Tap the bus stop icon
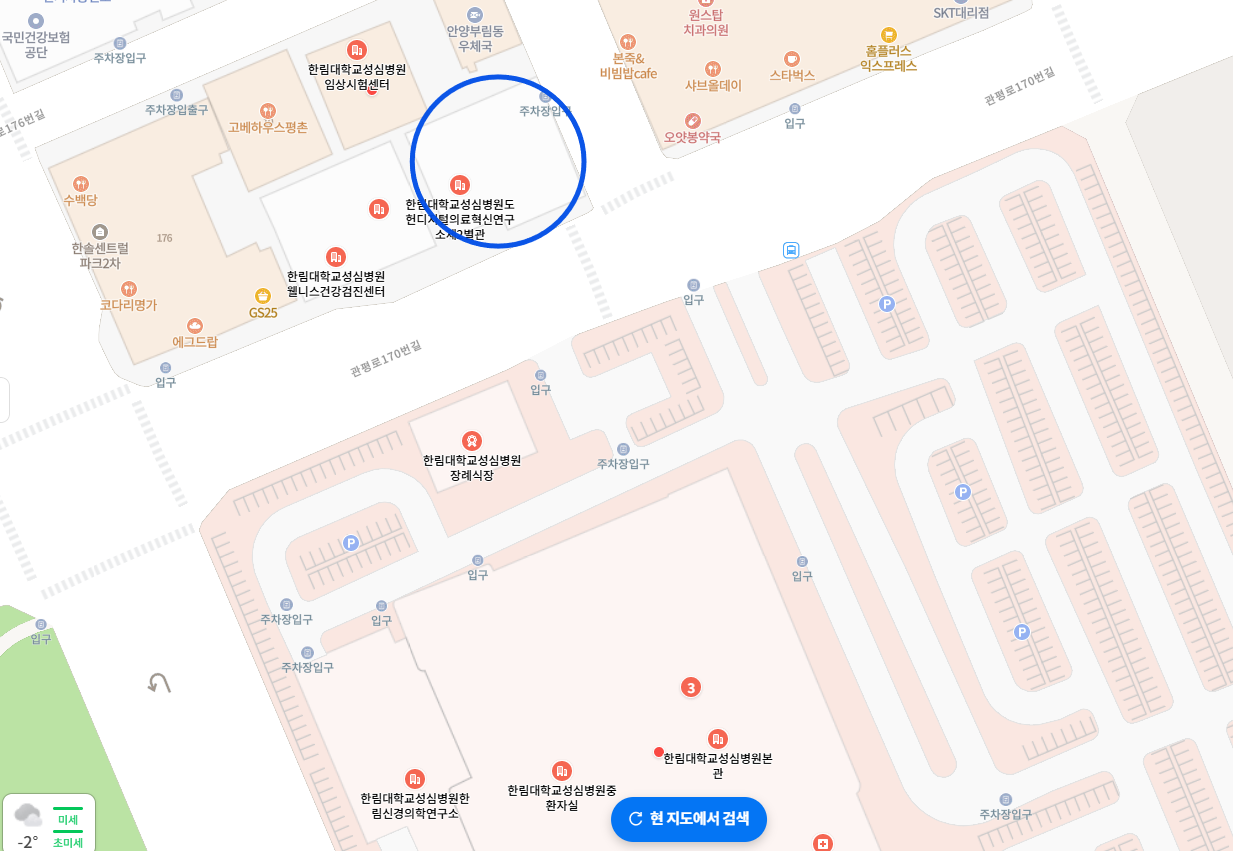 coord(791,250)
